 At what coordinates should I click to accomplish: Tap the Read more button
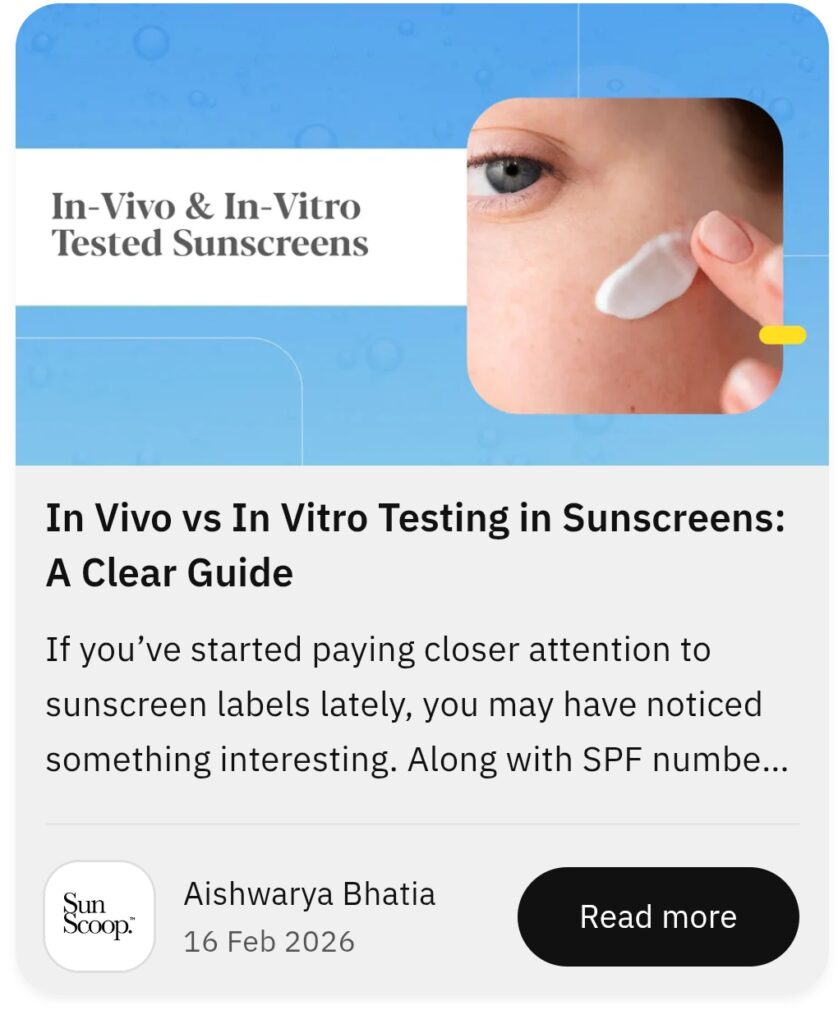click(657, 916)
